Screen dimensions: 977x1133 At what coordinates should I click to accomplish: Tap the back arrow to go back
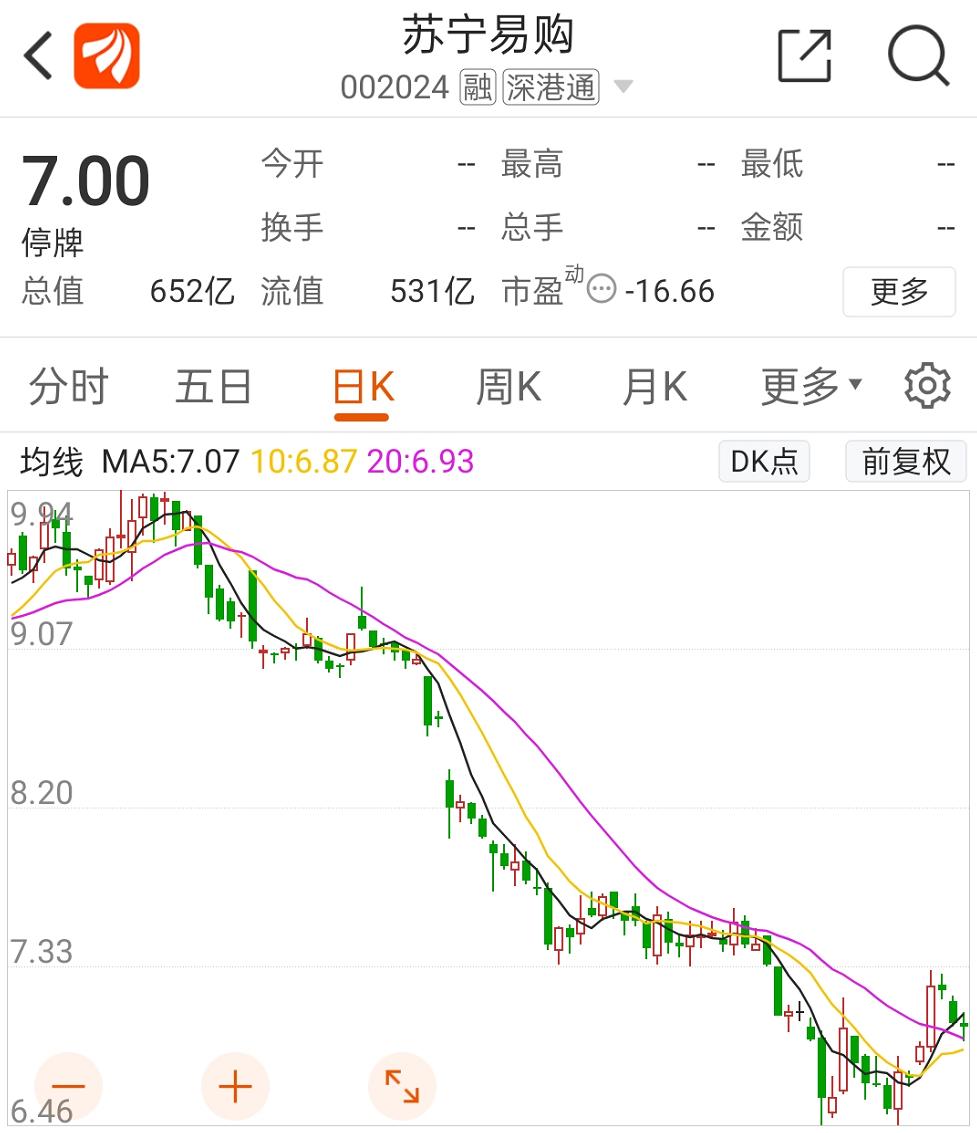36,55
